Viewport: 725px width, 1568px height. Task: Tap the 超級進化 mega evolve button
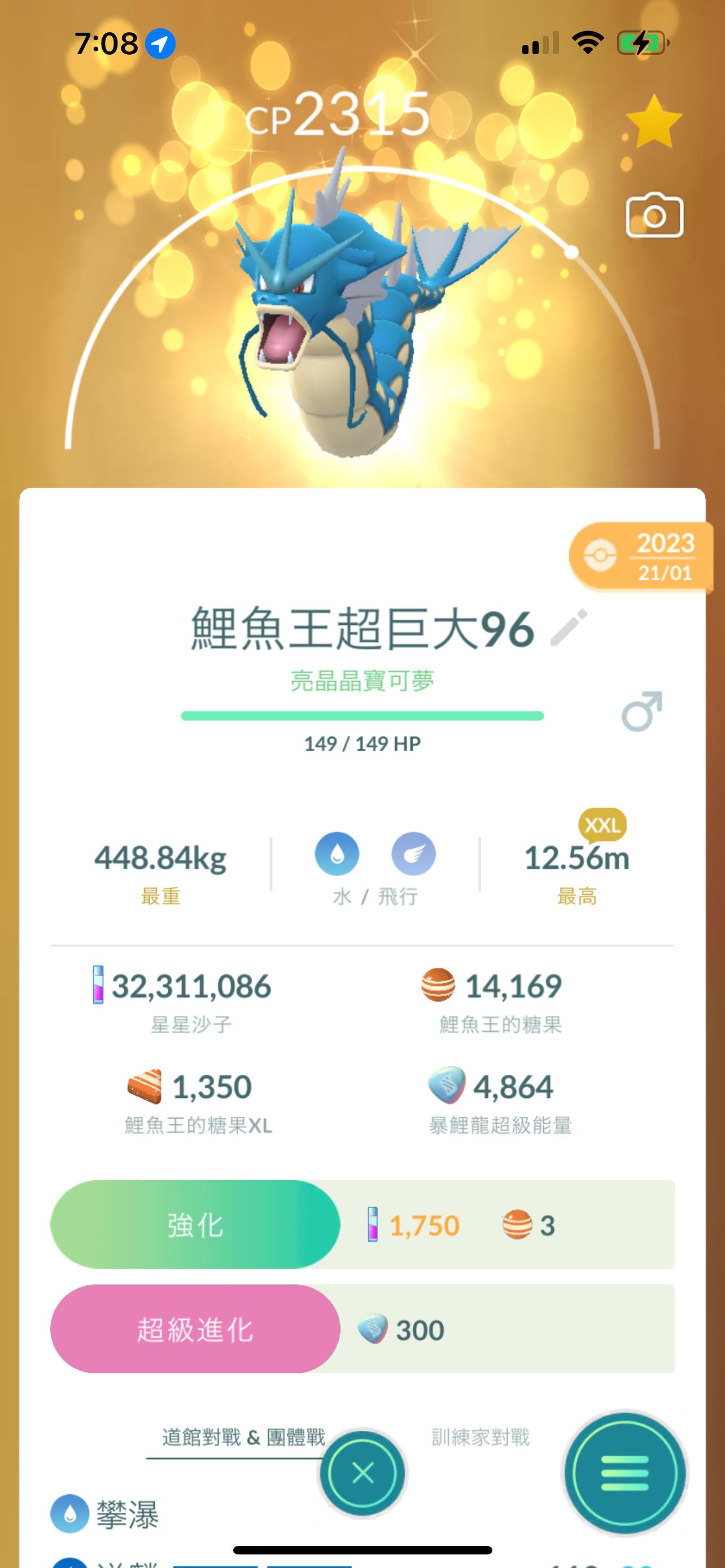tap(195, 1329)
